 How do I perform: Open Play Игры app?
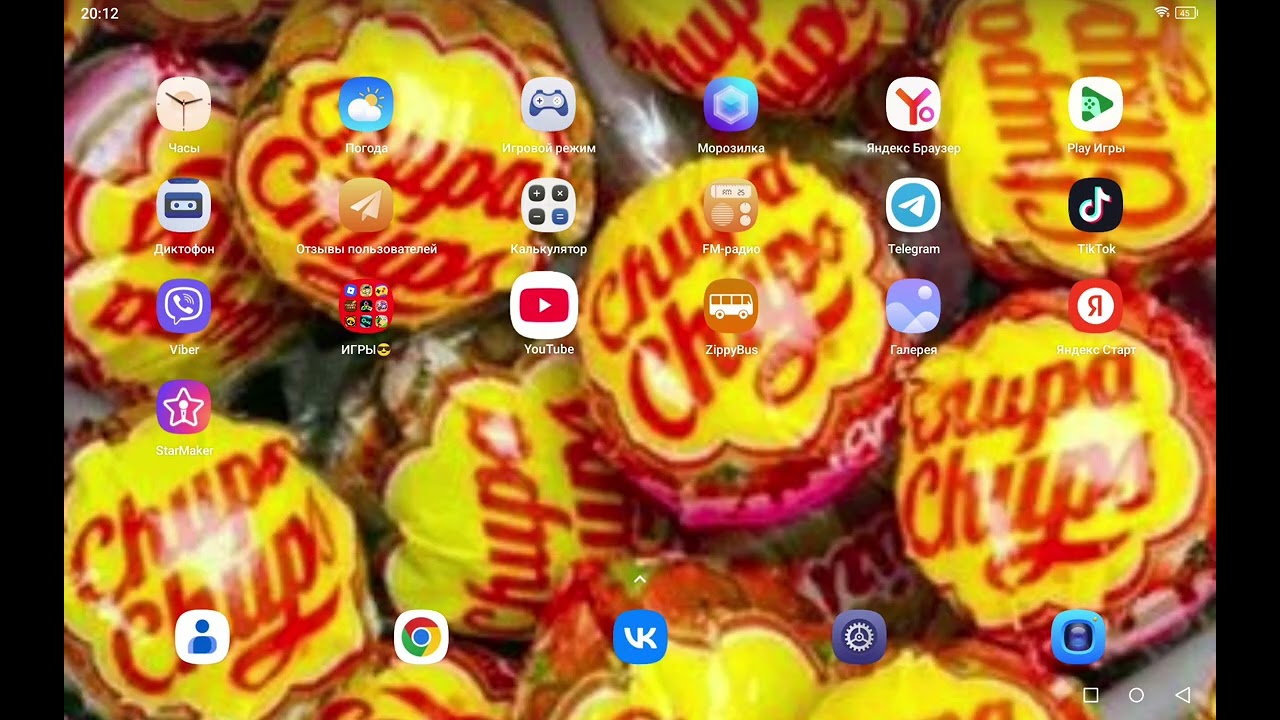tap(1096, 105)
